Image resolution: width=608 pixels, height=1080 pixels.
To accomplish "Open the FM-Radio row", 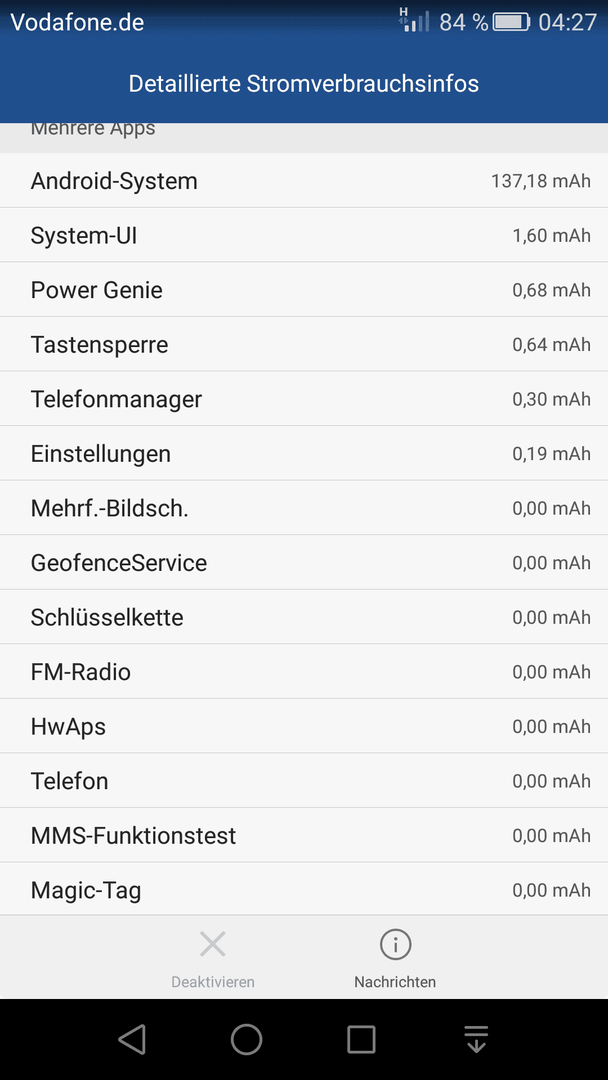I will click(304, 672).
